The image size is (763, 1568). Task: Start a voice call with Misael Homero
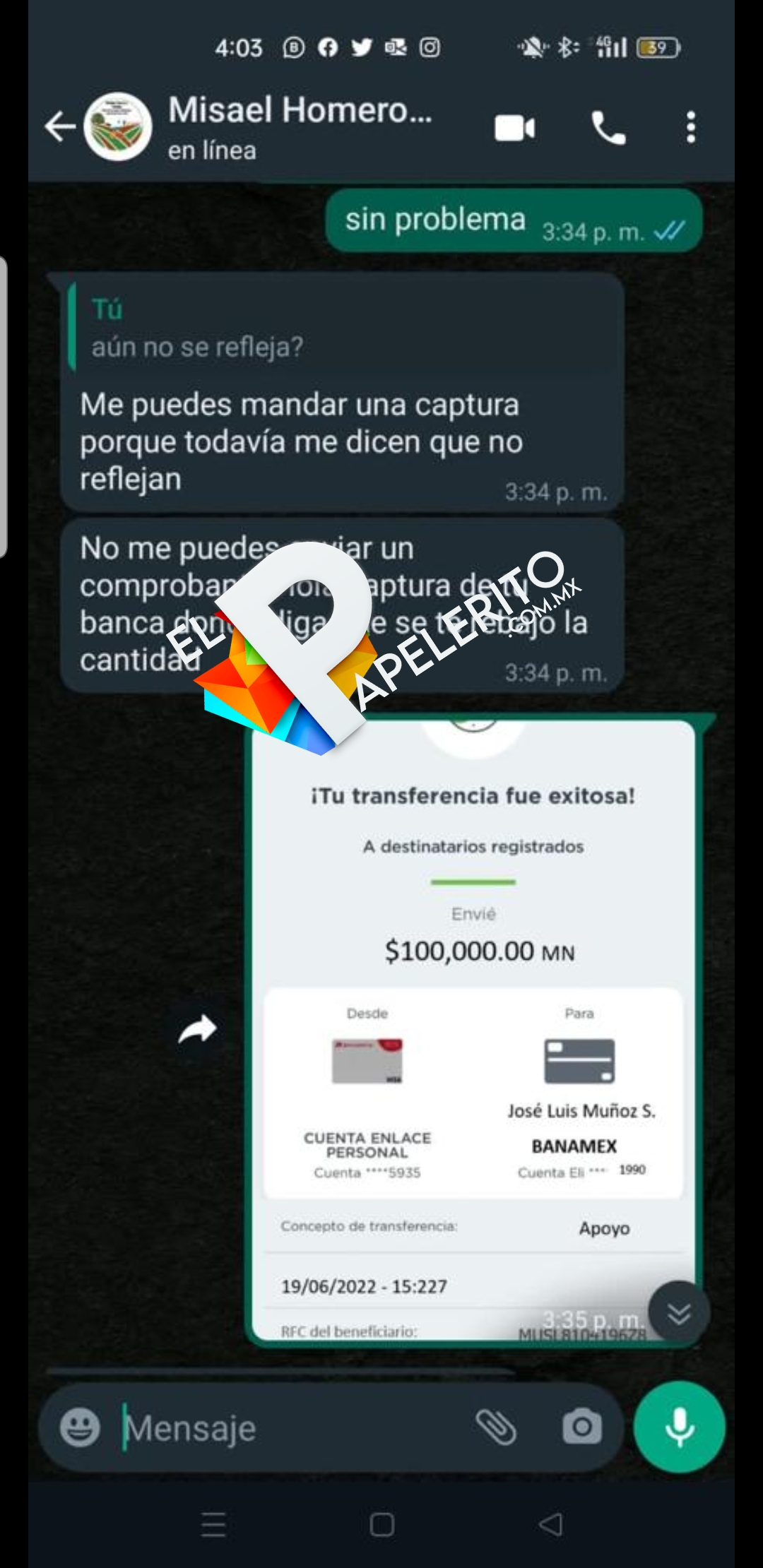pos(608,128)
